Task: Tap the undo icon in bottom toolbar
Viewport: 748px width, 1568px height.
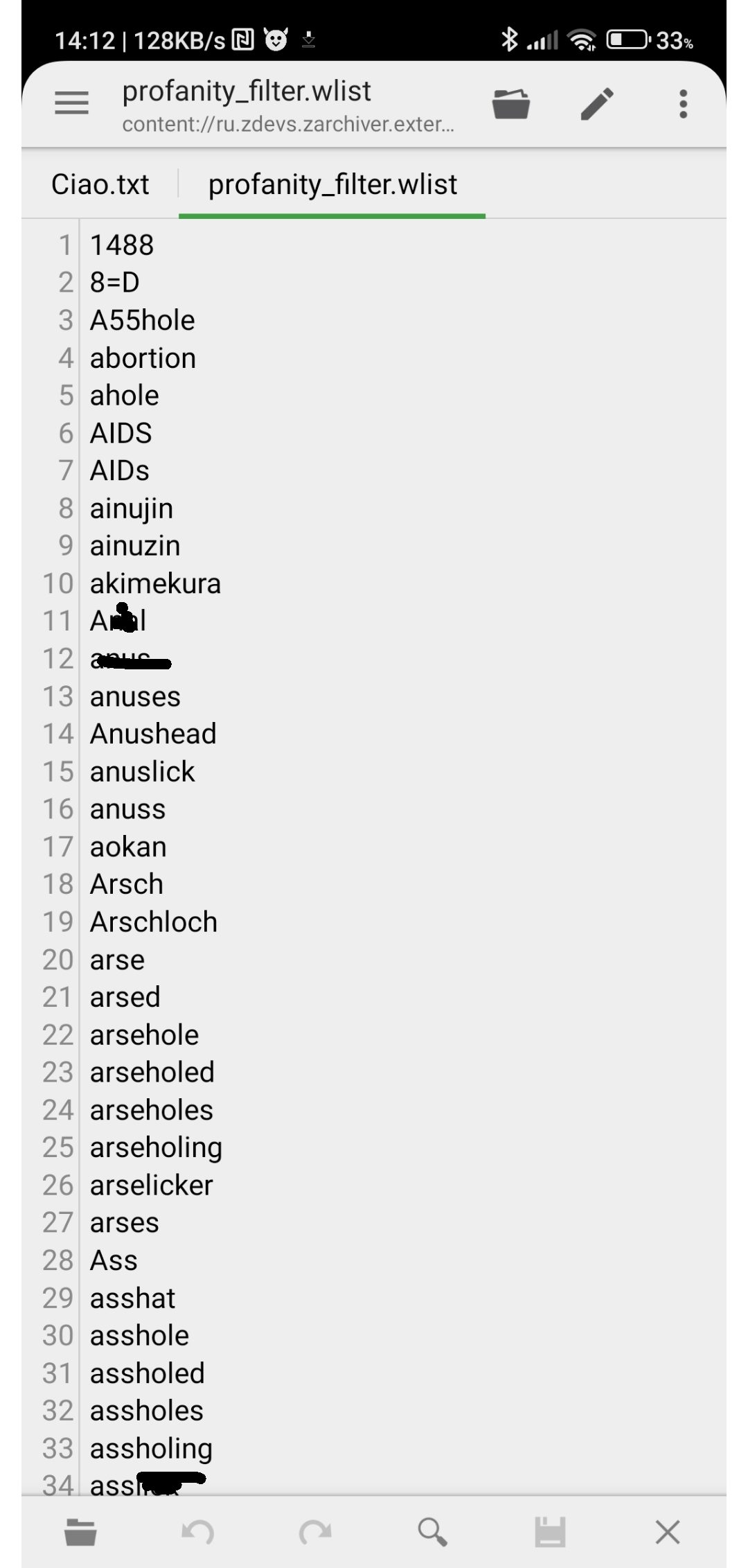Action: [199, 1532]
